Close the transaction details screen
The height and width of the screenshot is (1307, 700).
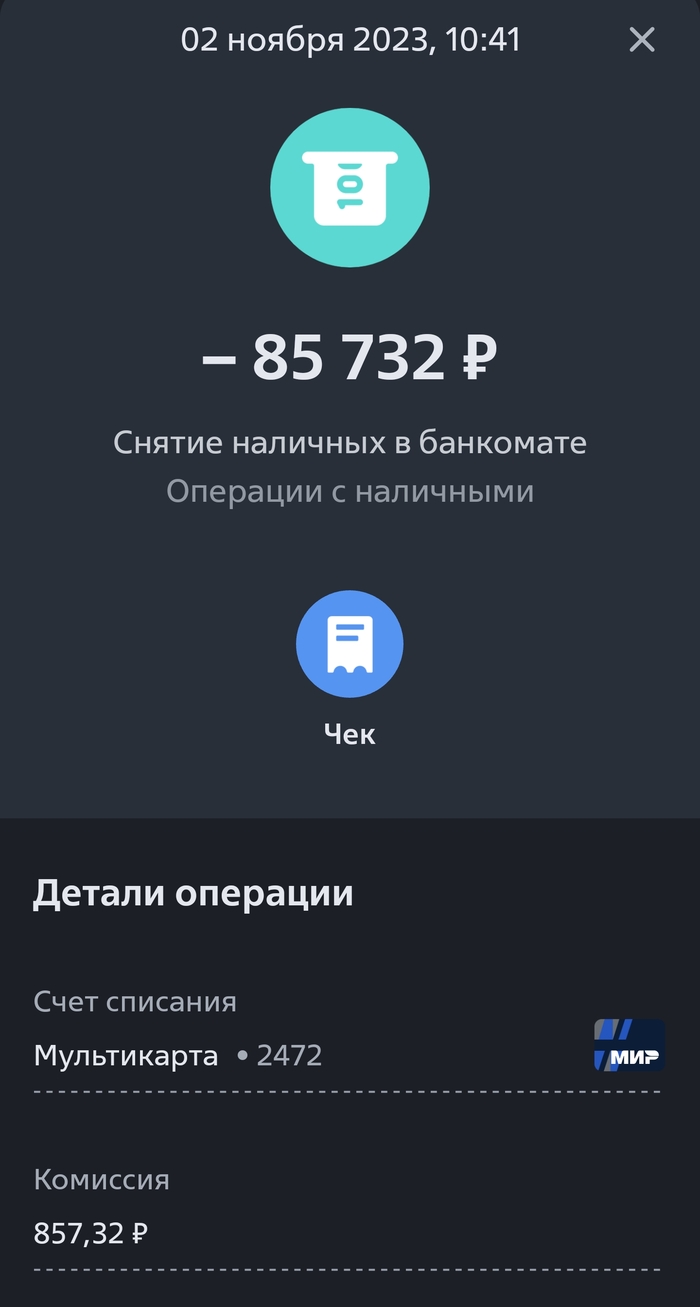(x=641, y=40)
